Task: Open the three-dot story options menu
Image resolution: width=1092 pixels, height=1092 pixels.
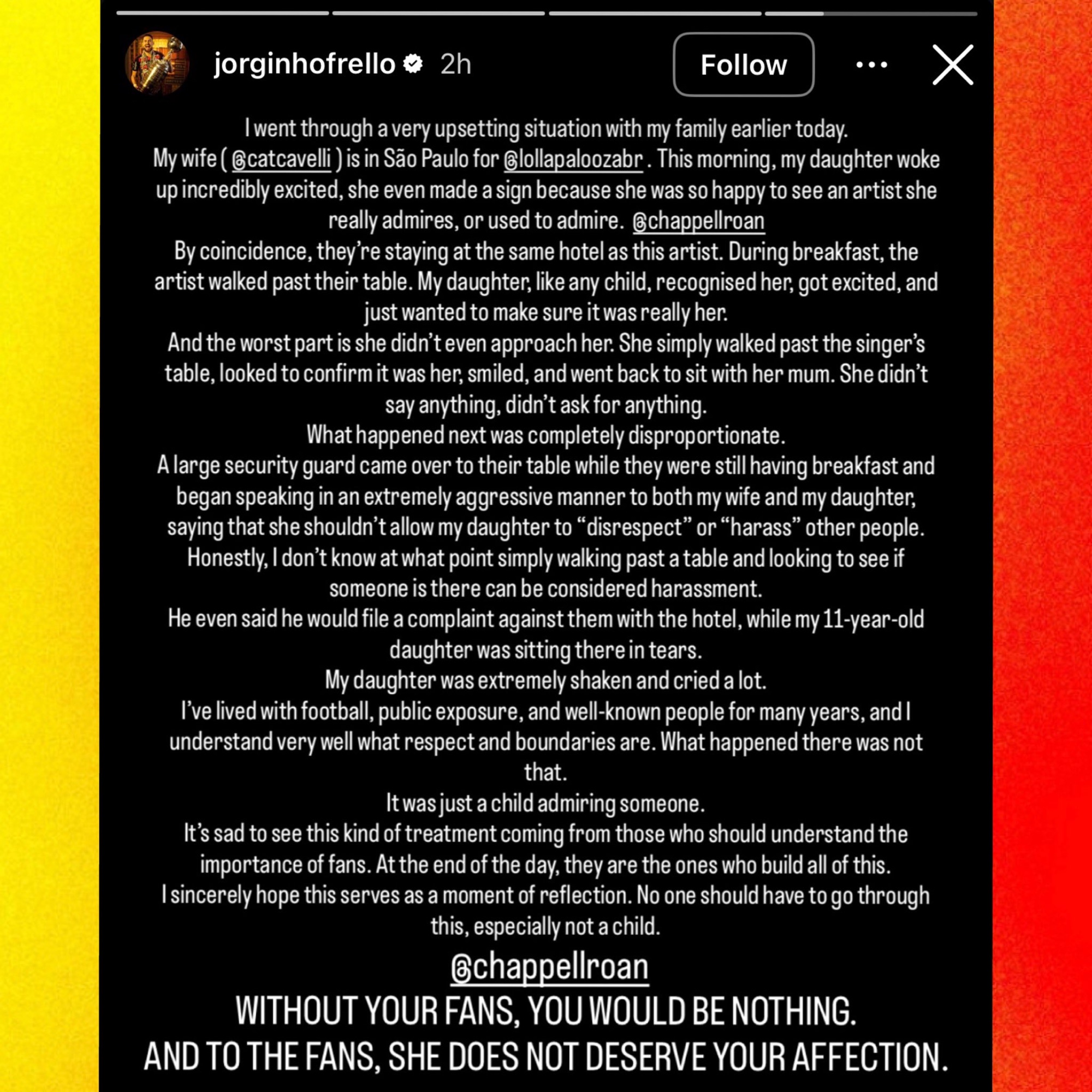Action: click(x=871, y=65)
